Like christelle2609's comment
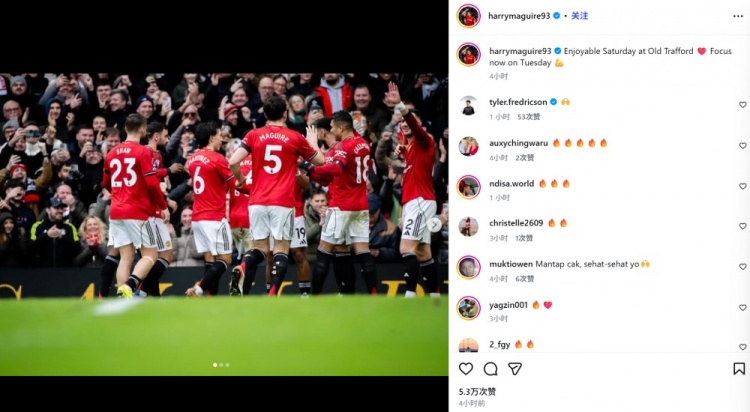 click(742, 227)
